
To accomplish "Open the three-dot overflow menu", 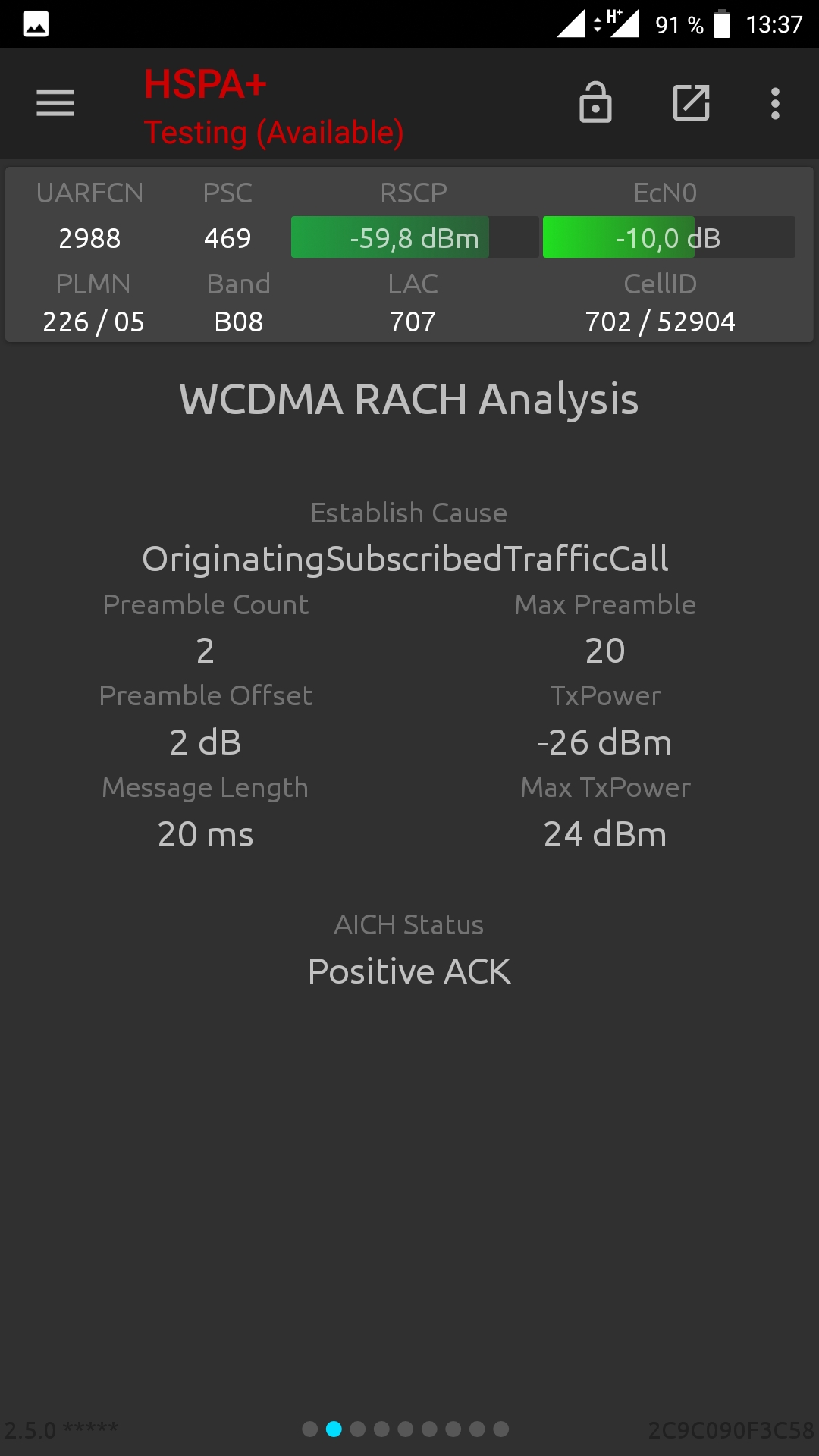I will click(775, 103).
